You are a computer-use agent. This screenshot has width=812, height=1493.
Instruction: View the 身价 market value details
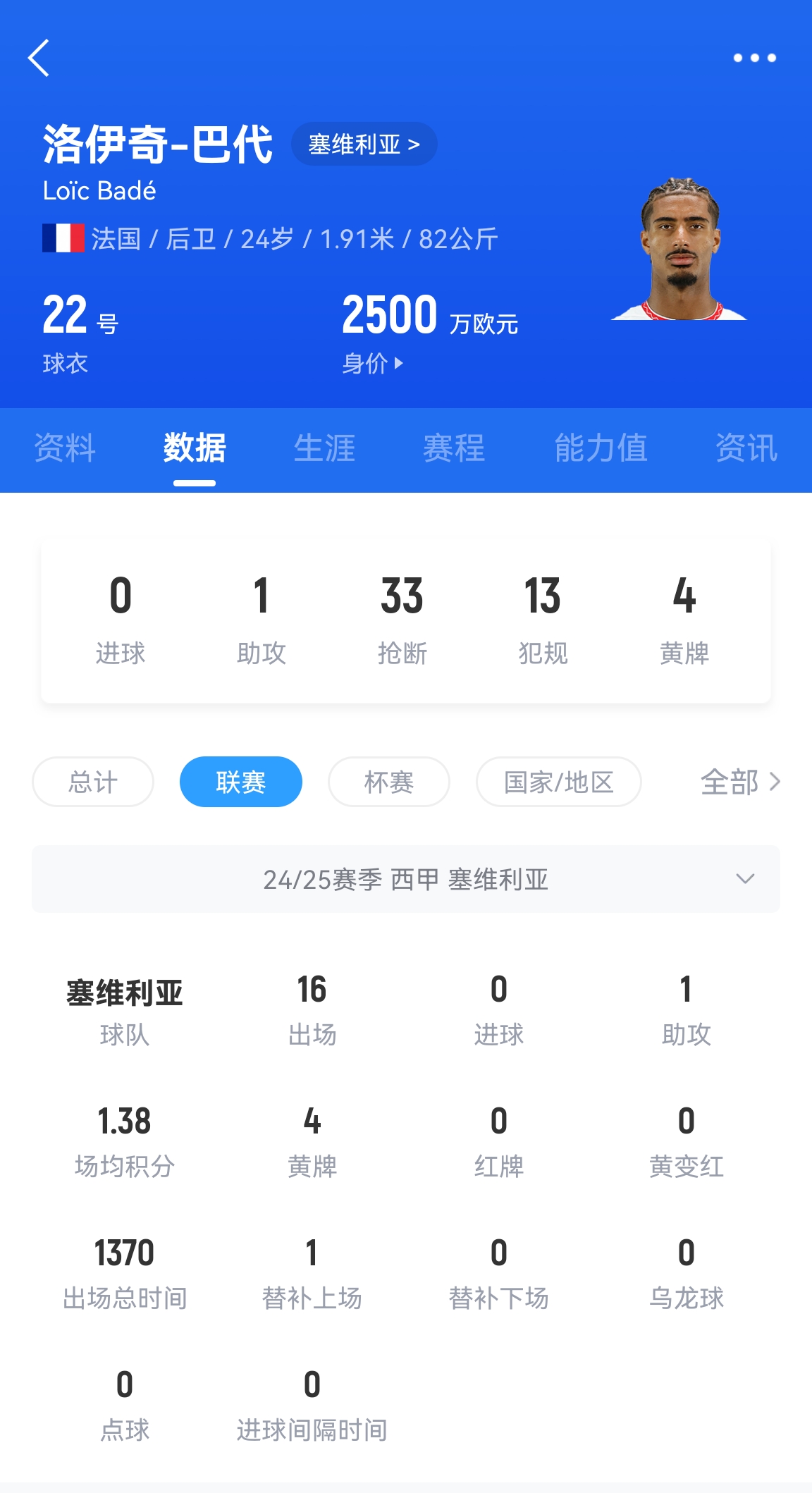point(372,364)
